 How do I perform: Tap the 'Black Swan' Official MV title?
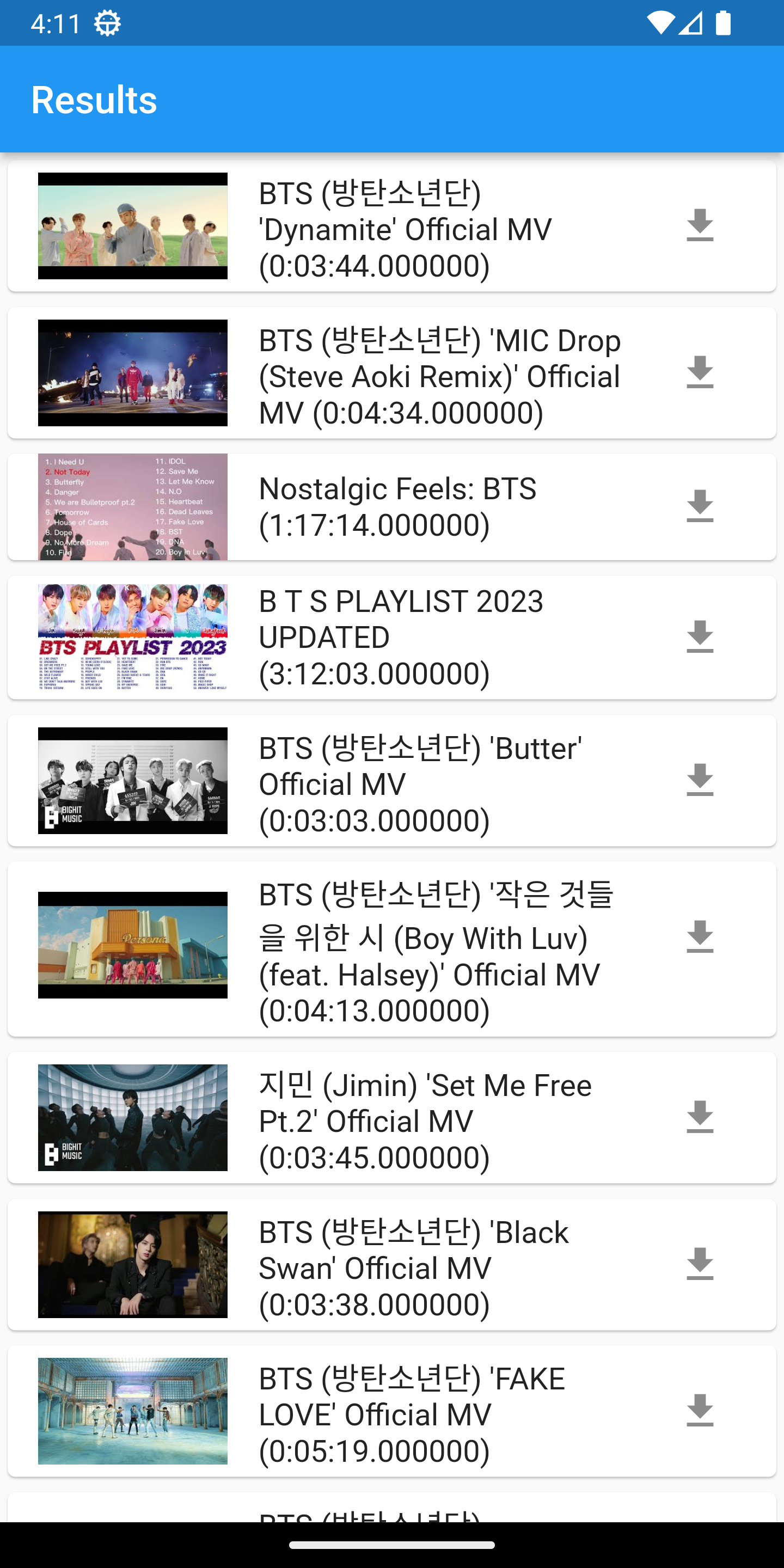pyautogui.click(x=414, y=1269)
